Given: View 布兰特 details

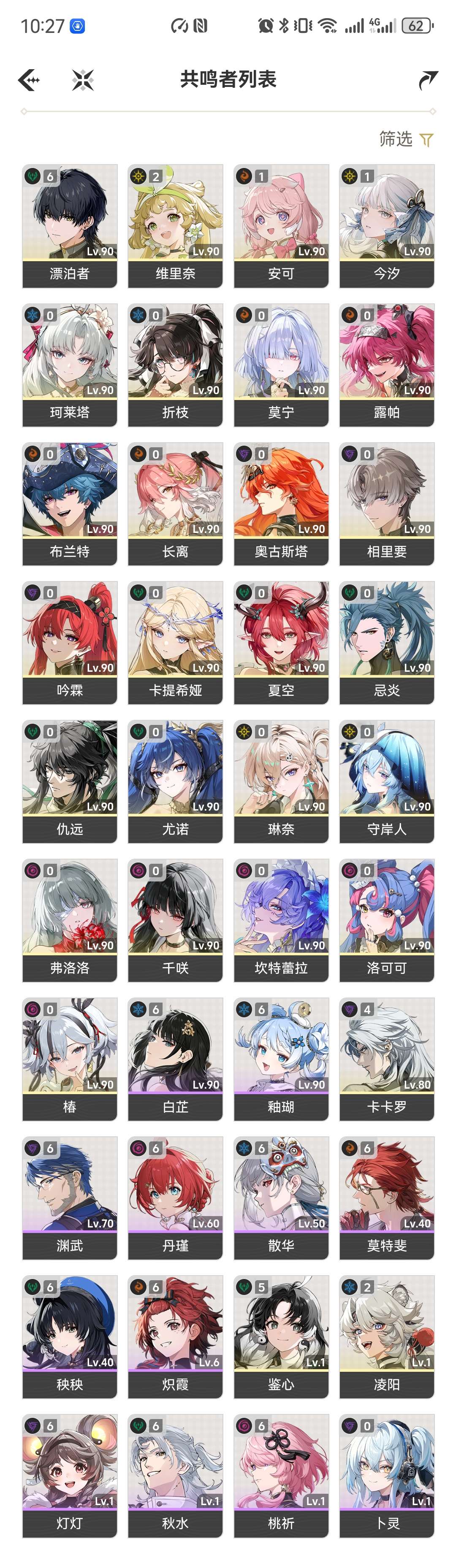Looking at the screenshot, I should tap(69, 503).
